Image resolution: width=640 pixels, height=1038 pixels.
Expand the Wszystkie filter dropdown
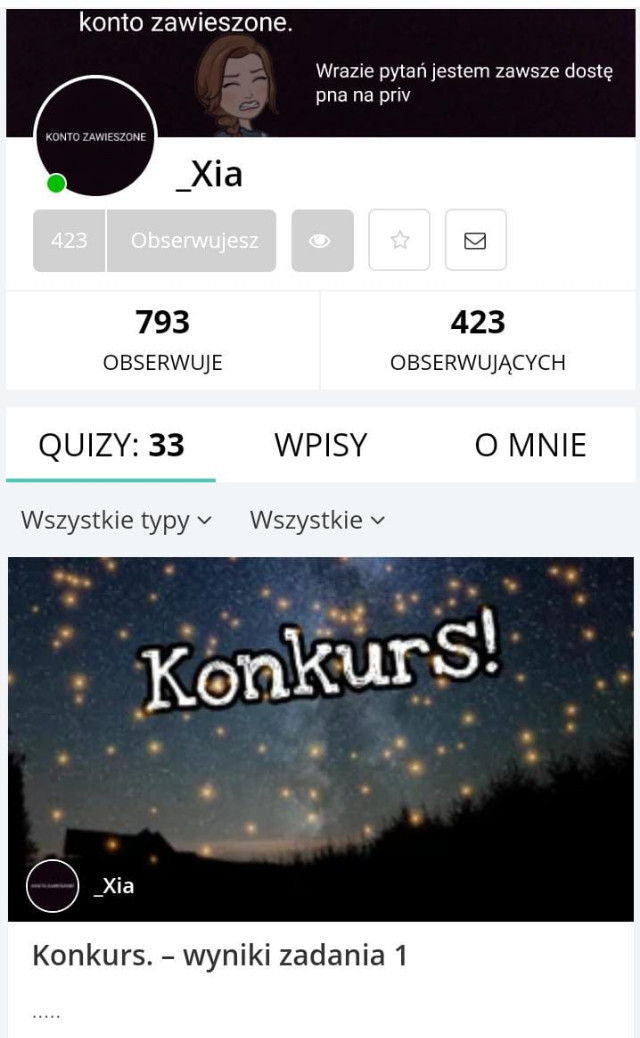[316, 520]
